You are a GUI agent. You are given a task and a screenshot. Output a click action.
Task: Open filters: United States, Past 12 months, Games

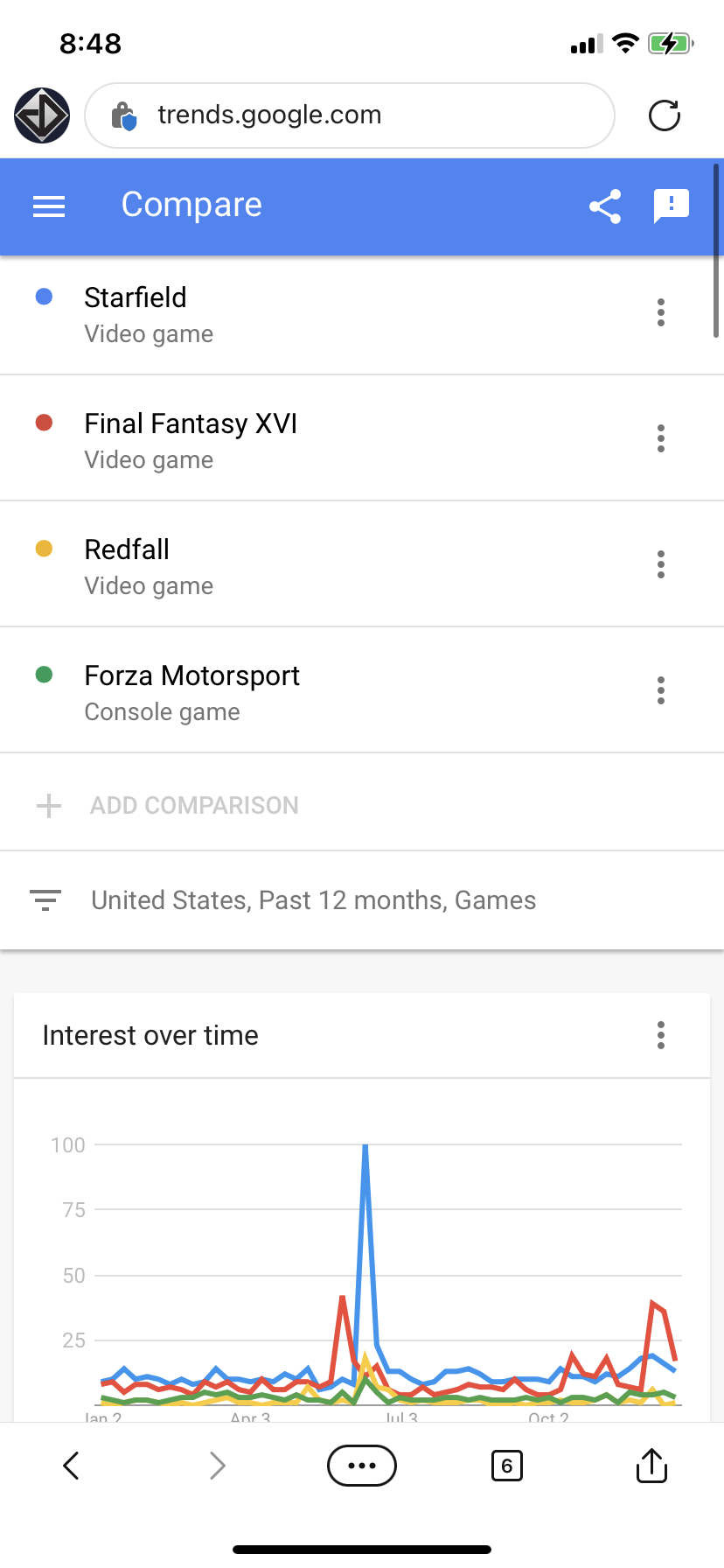click(362, 900)
